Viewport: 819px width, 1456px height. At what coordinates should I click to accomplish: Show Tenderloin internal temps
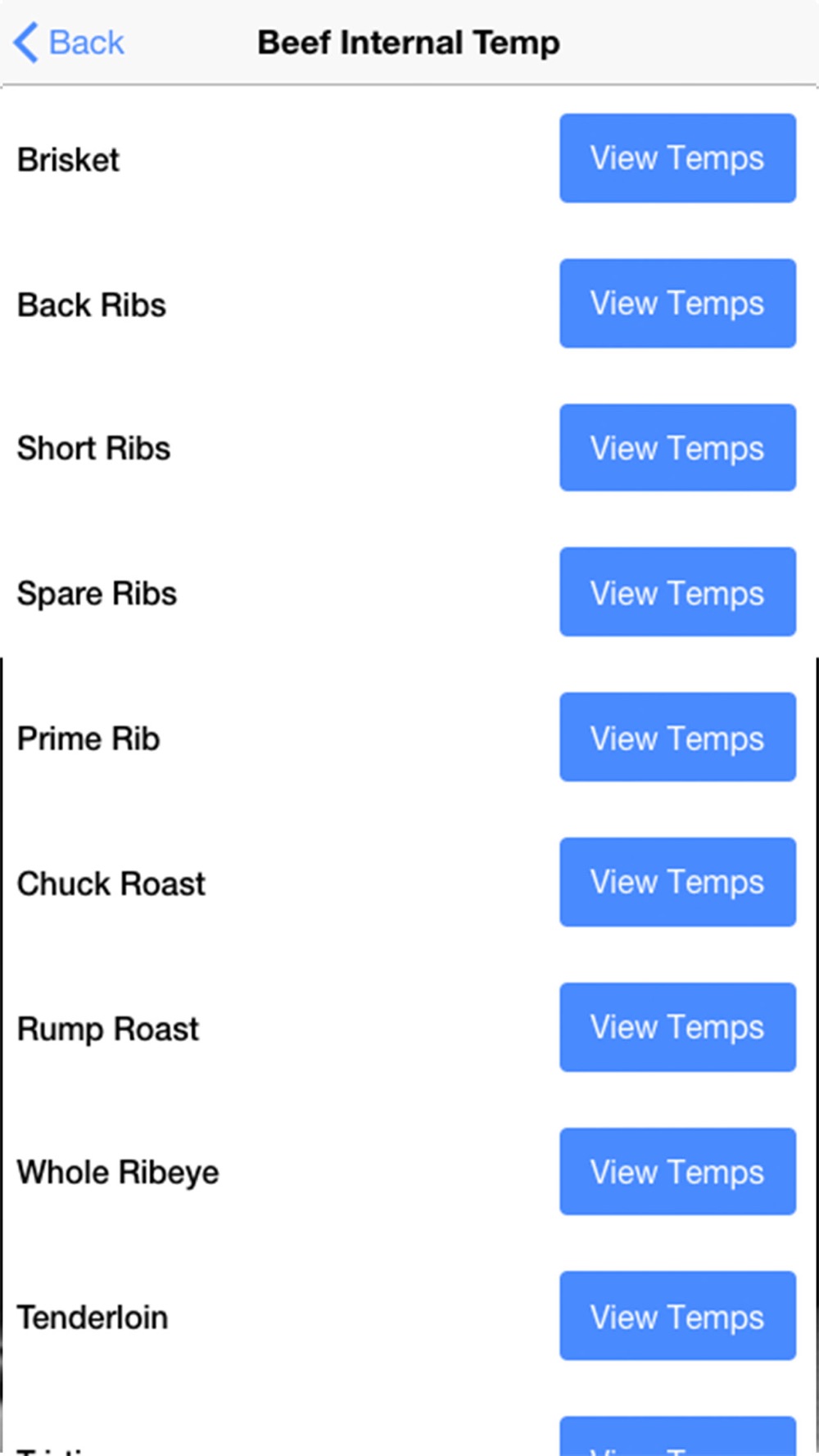(x=677, y=1316)
